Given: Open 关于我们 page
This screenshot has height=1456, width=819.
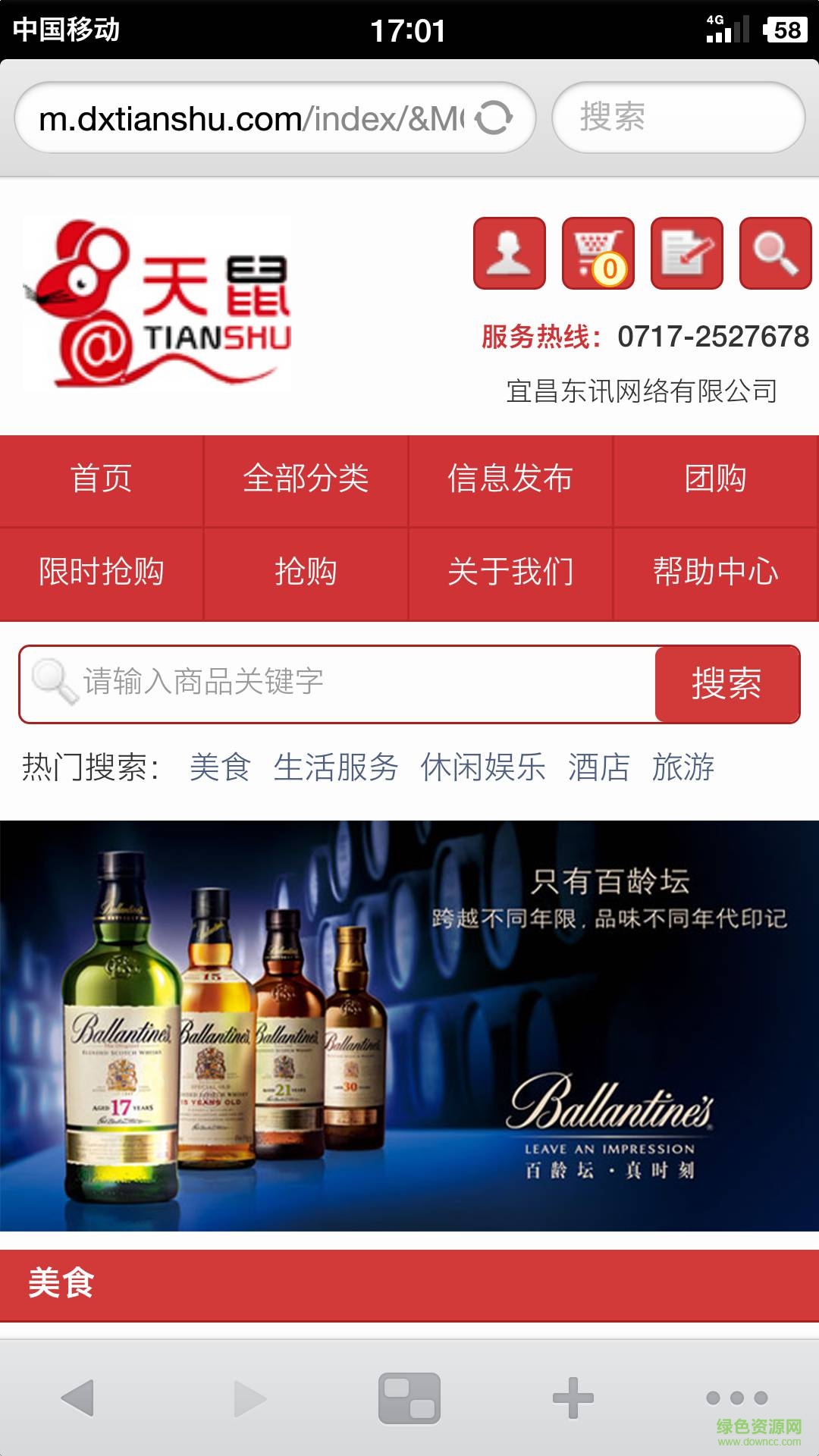Looking at the screenshot, I should (x=510, y=573).
